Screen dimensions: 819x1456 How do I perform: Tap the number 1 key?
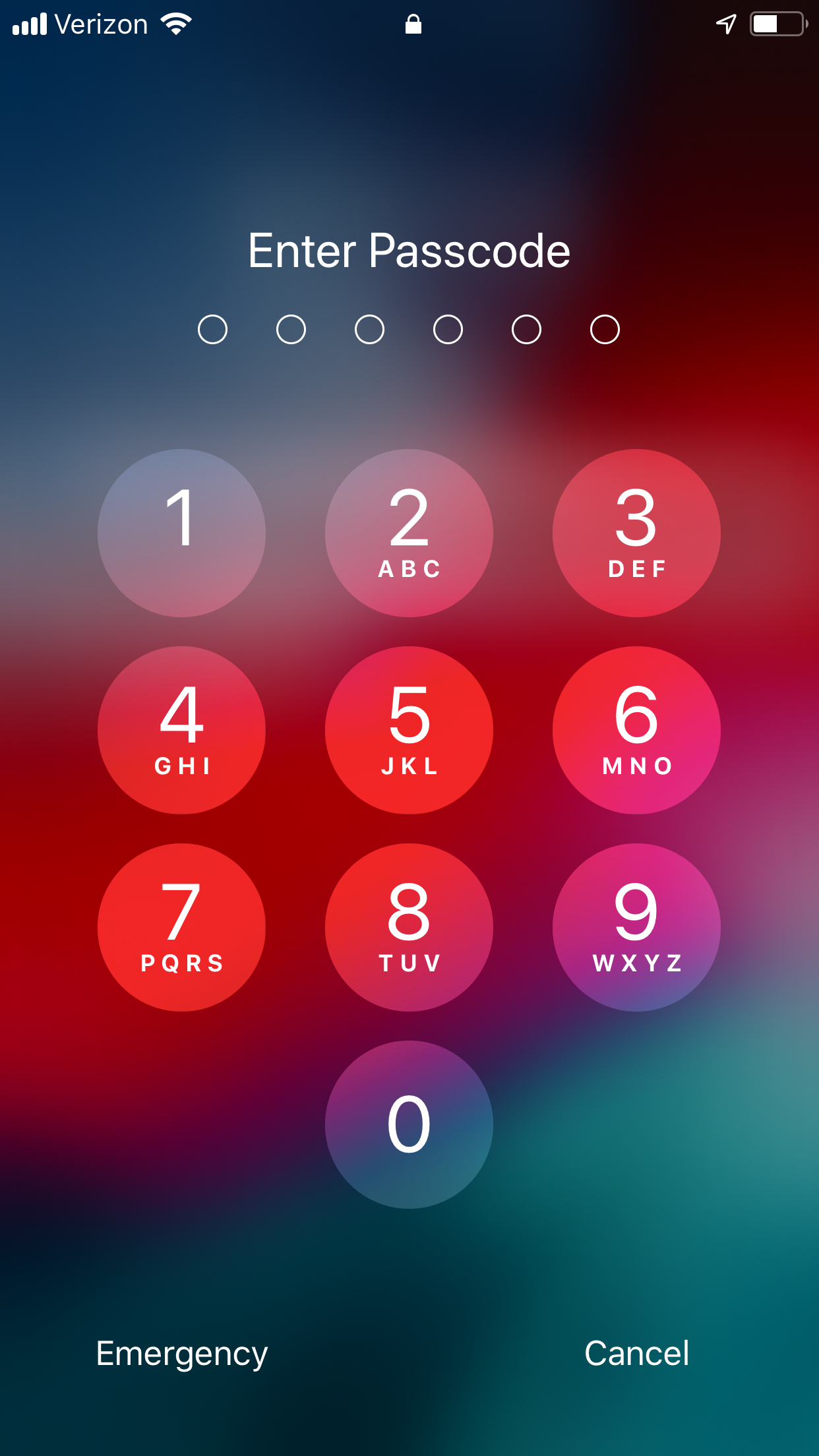click(x=181, y=533)
